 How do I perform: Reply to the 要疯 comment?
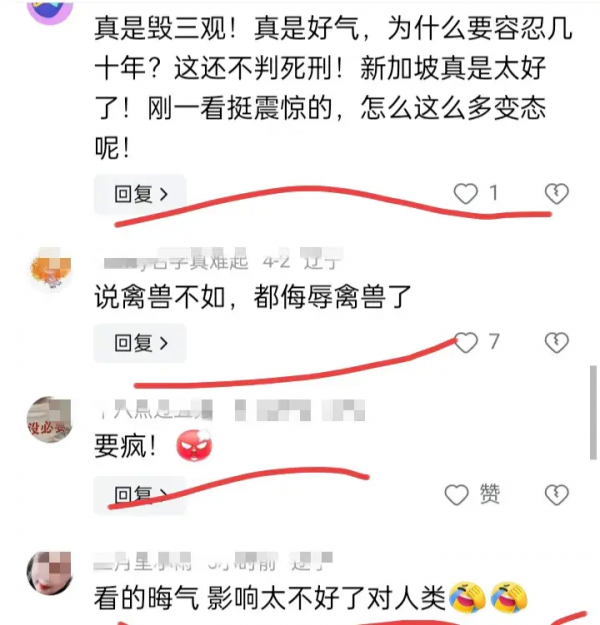(139, 494)
